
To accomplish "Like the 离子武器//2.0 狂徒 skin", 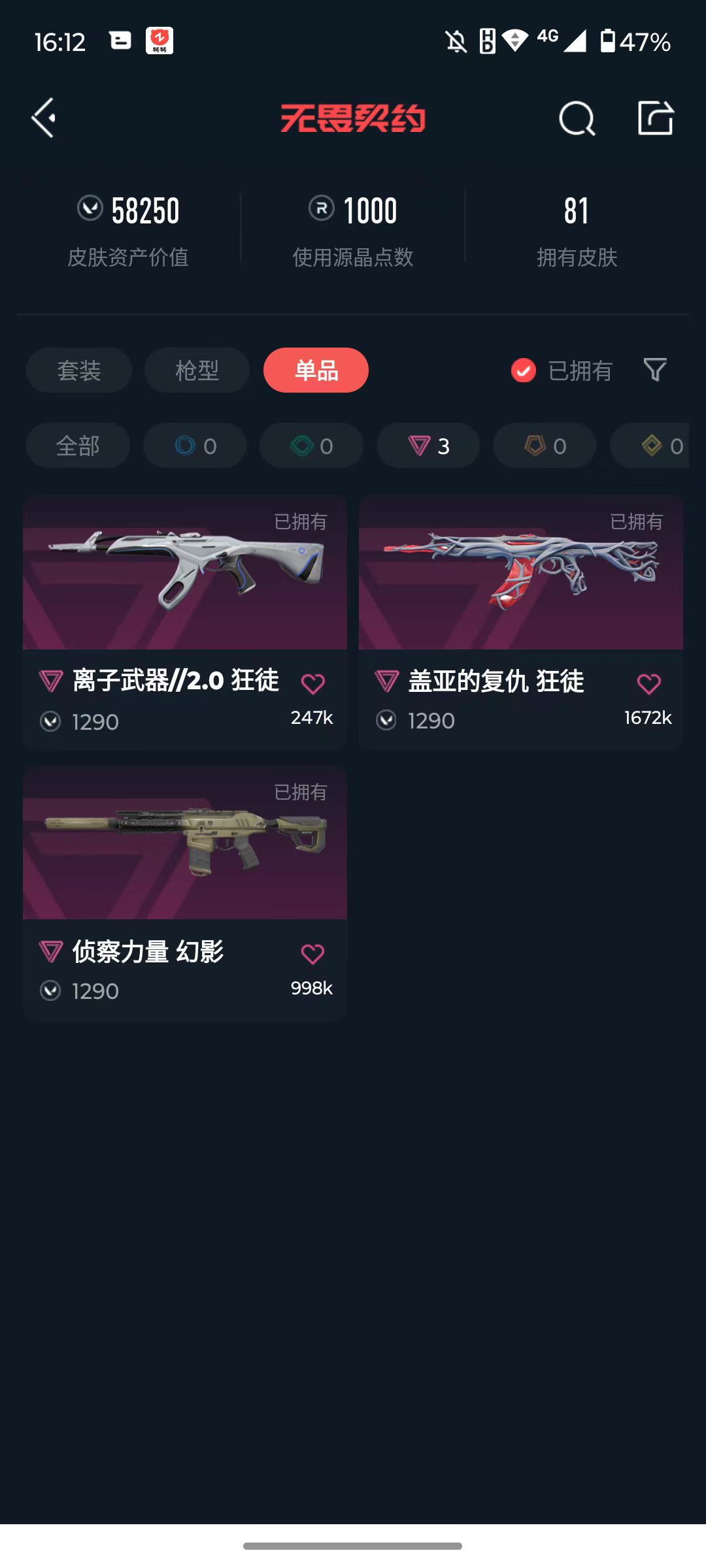I will pos(313,683).
